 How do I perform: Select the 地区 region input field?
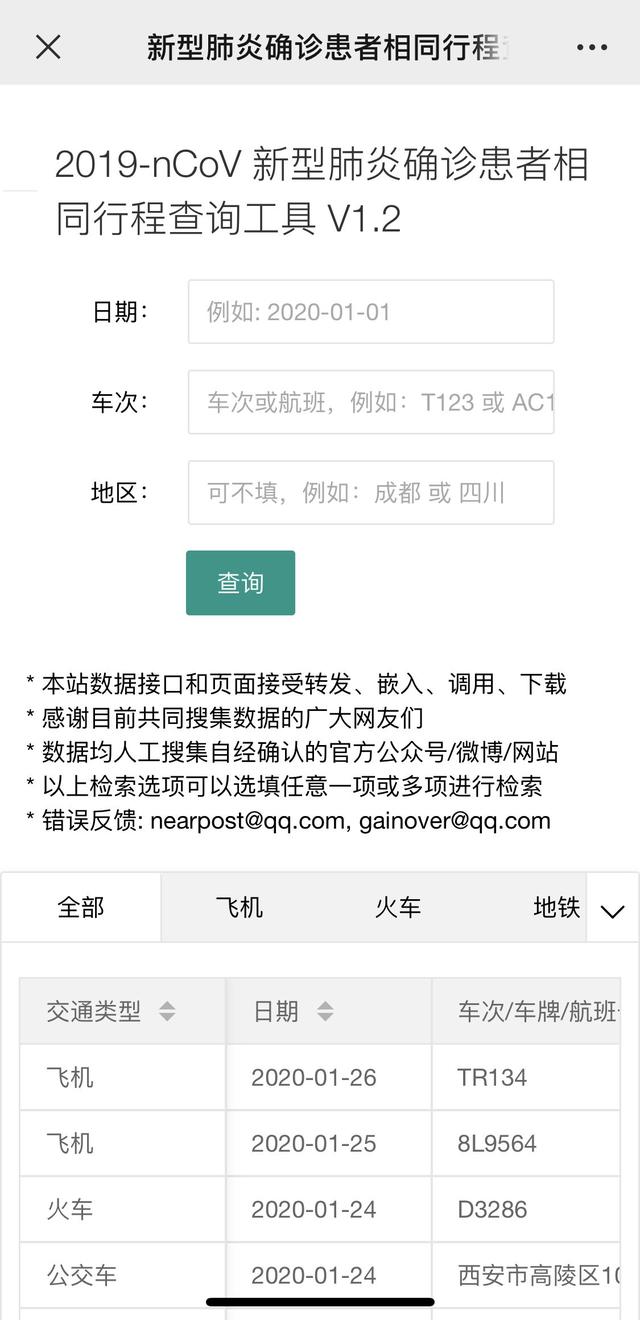click(370, 492)
